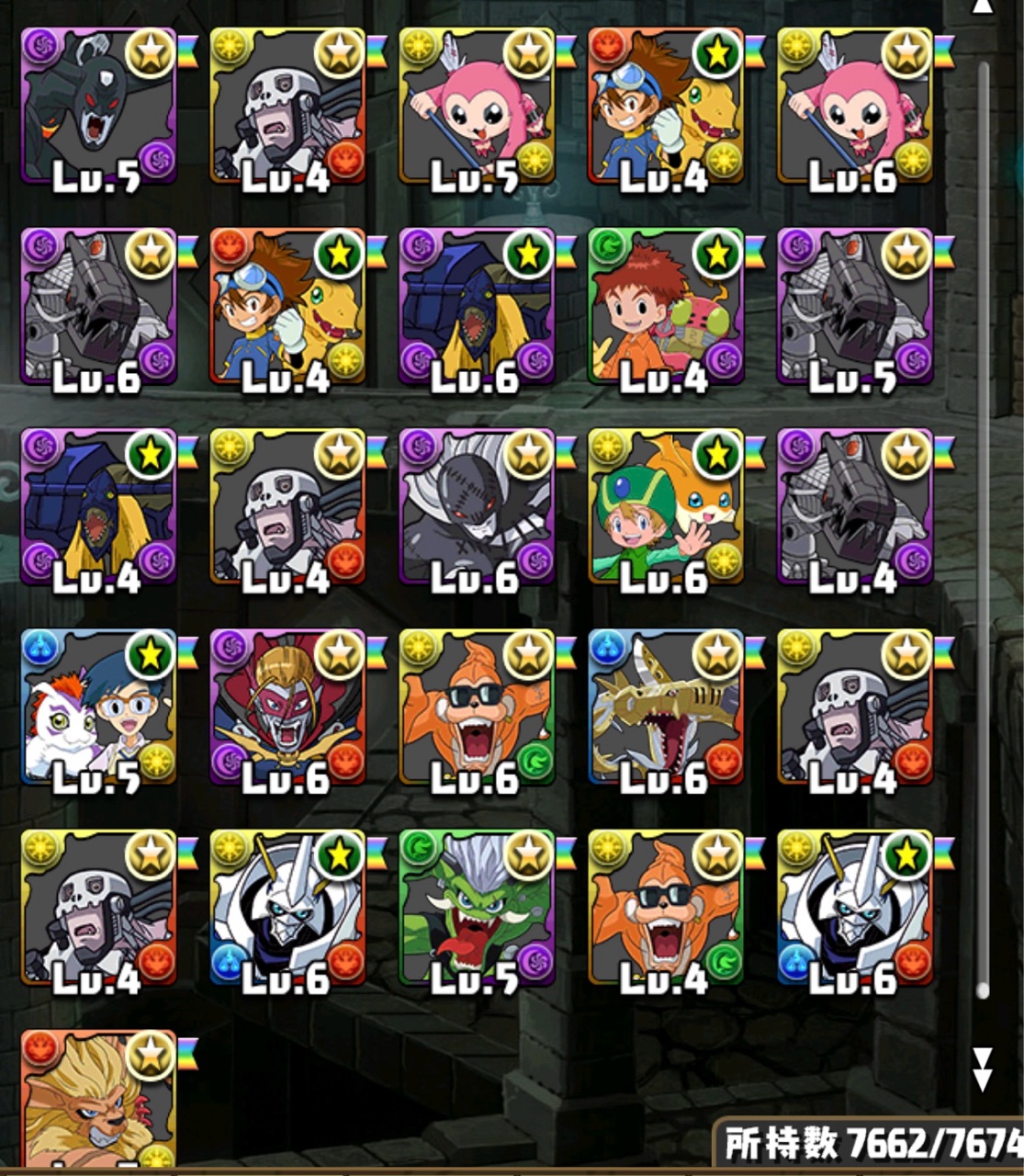This screenshot has width=1024, height=1176.
Task: Select the masked vampire monster at Lv.6
Action: point(287,708)
